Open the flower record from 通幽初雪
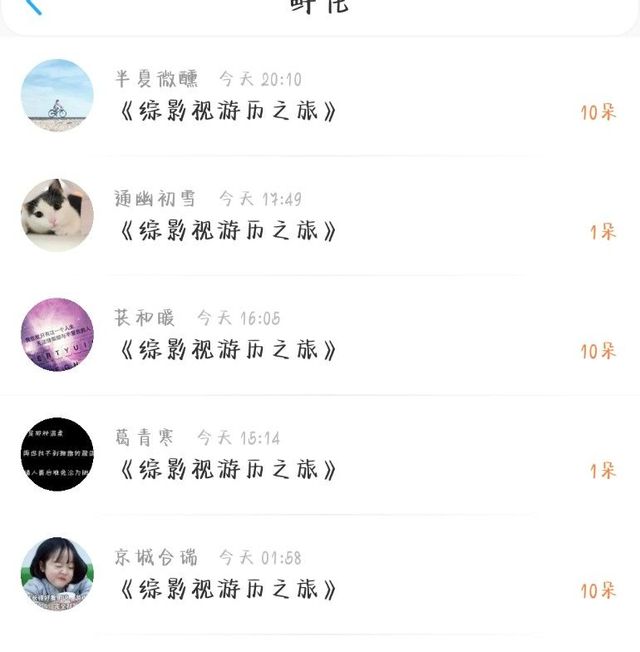Image resolution: width=640 pixels, height=652 pixels. [320, 215]
